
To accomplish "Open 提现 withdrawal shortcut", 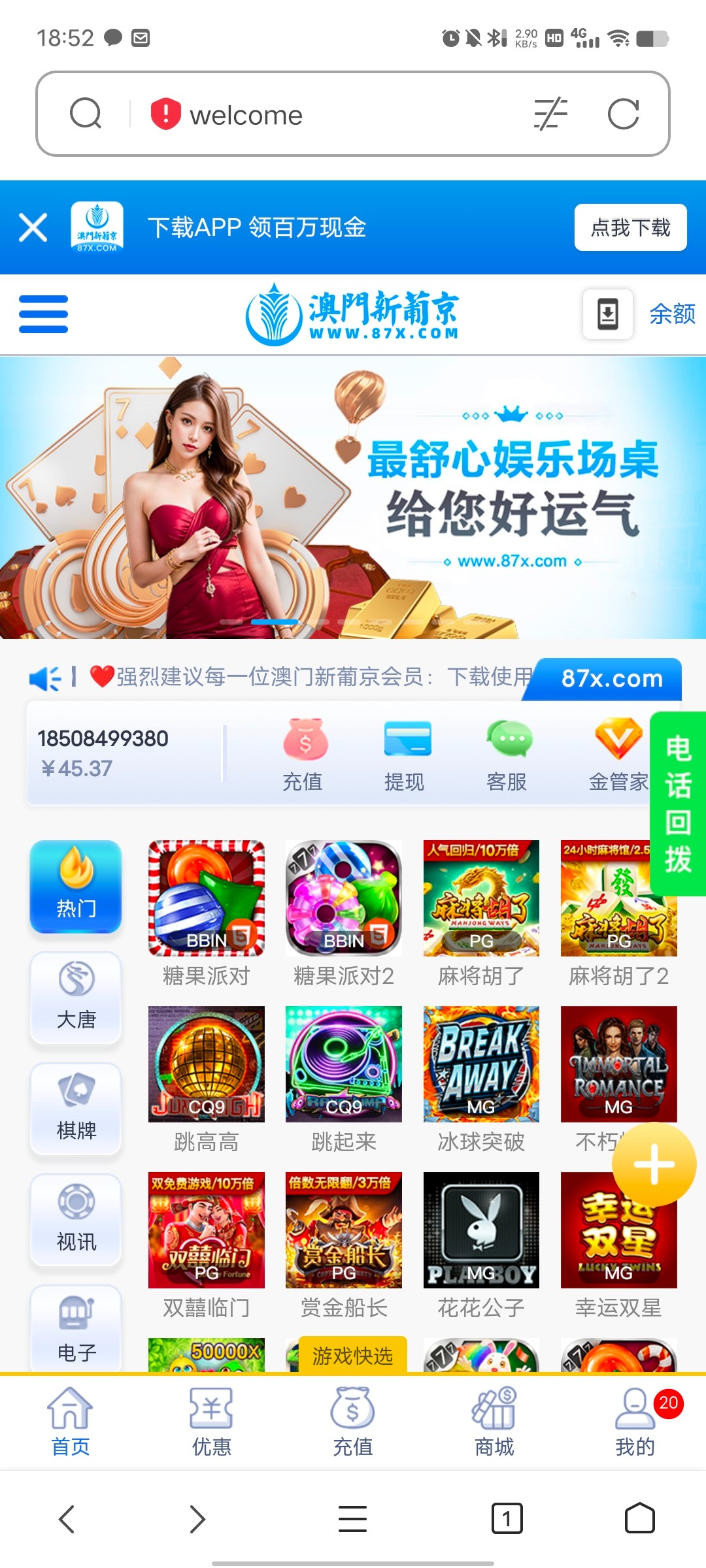I will pos(405,753).
